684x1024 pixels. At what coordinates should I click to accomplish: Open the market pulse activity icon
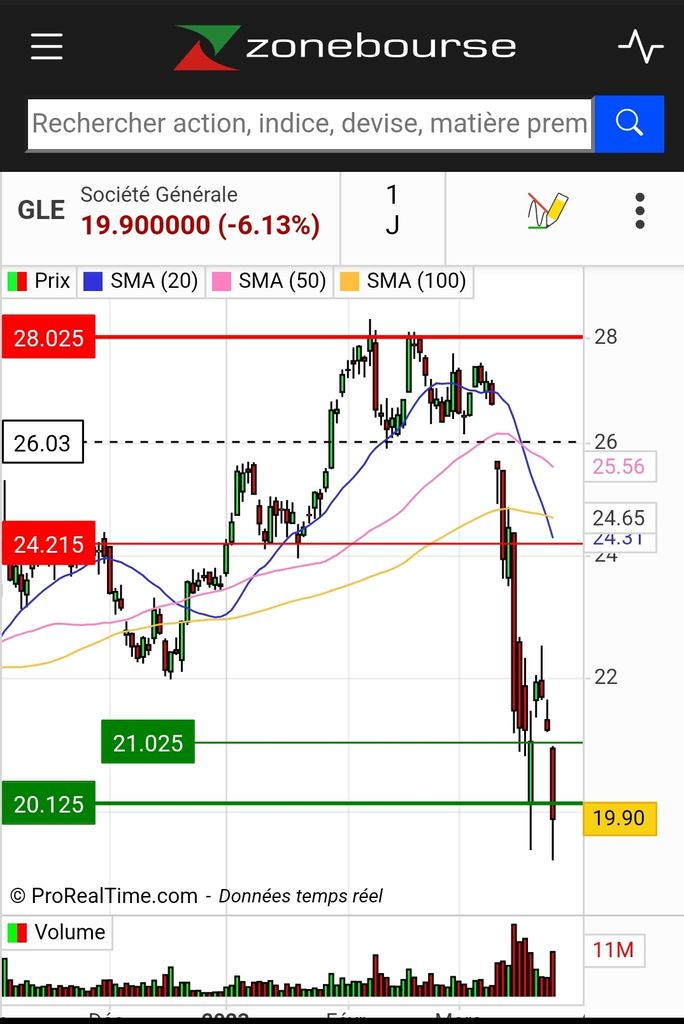[x=640, y=47]
